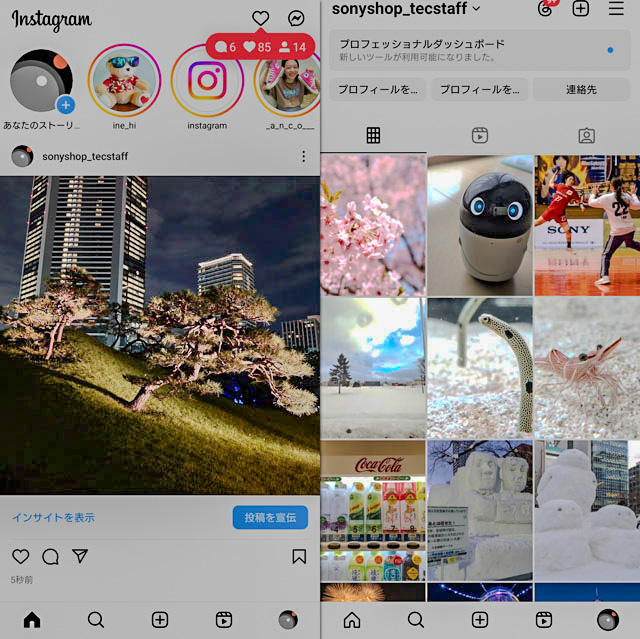Image resolution: width=640 pixels, height=639 pixels.
Task: View ine_hi's story
Action: pos(124,81)
